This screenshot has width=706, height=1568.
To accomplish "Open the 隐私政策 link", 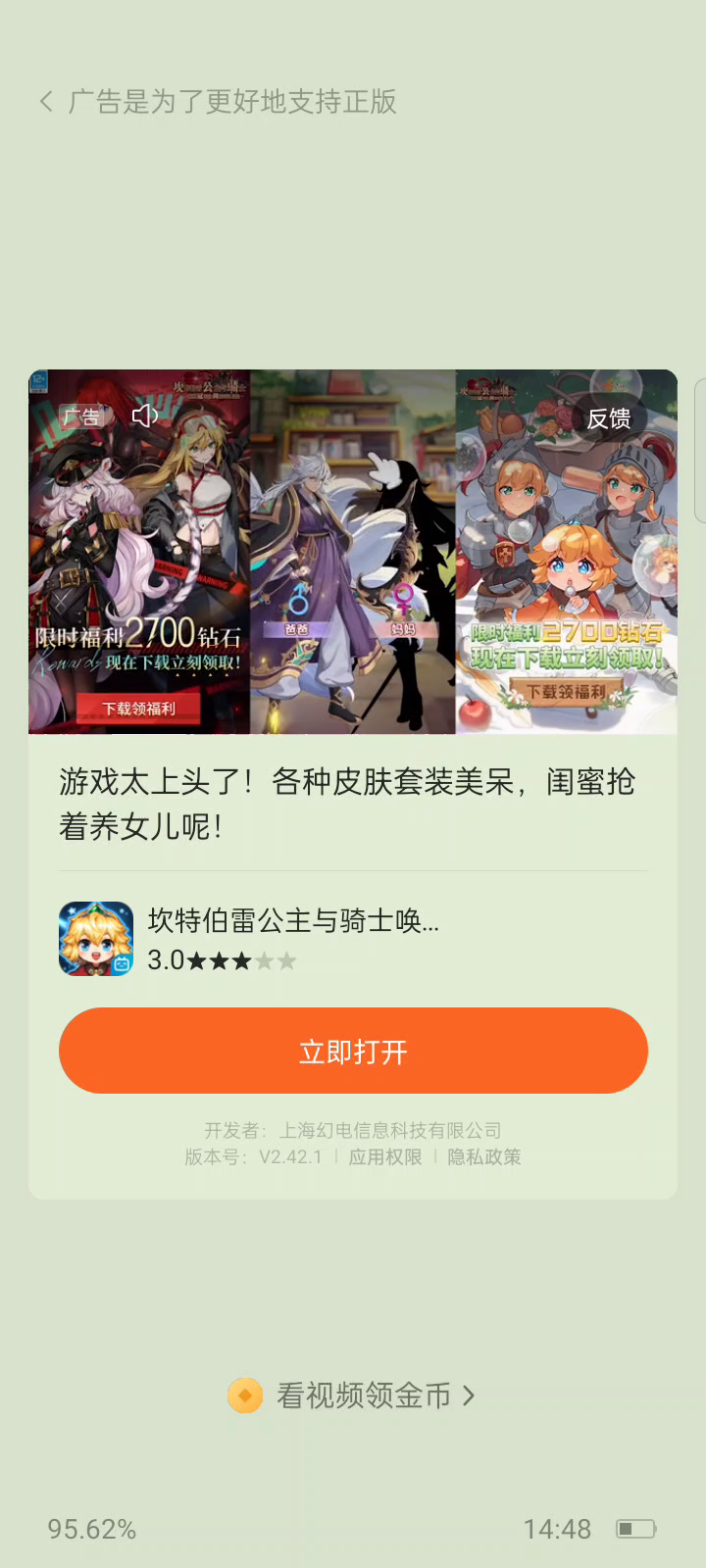I will click(484, 1157).
